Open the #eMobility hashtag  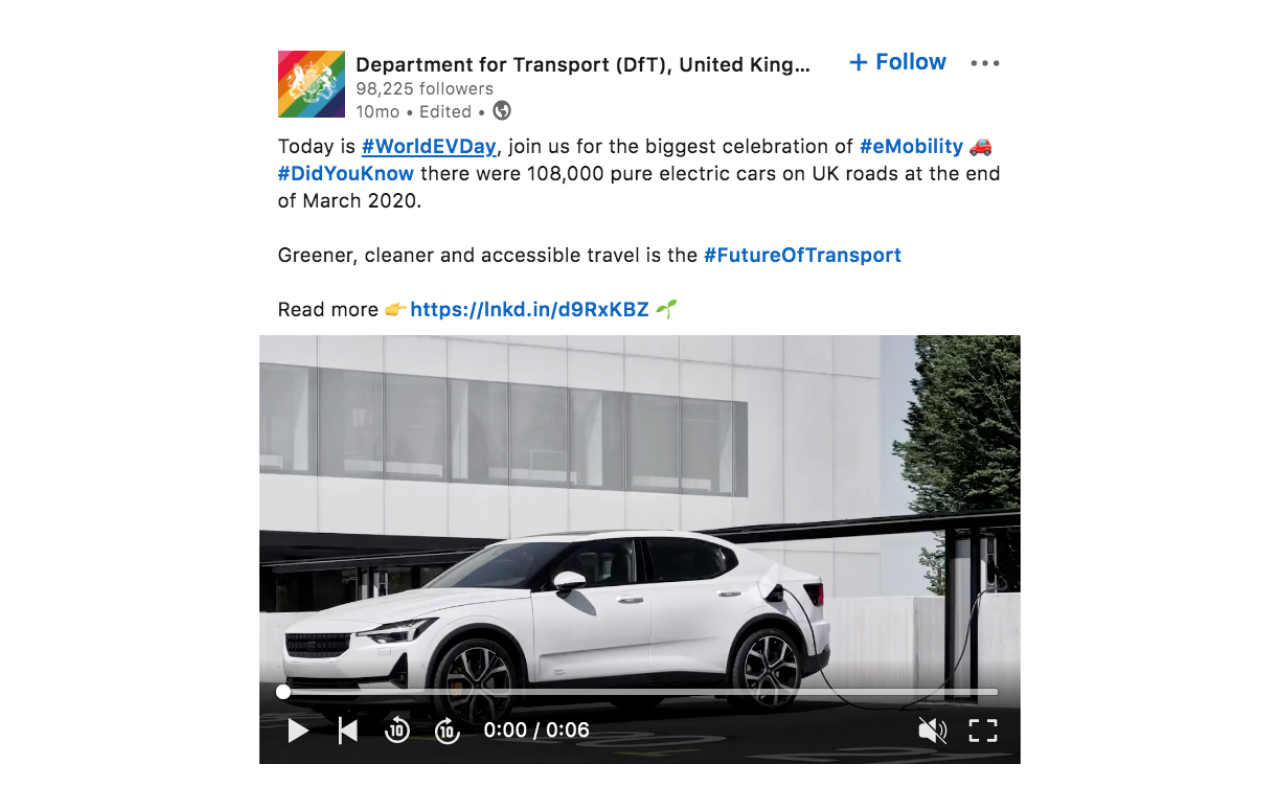(x=911, y=146)
